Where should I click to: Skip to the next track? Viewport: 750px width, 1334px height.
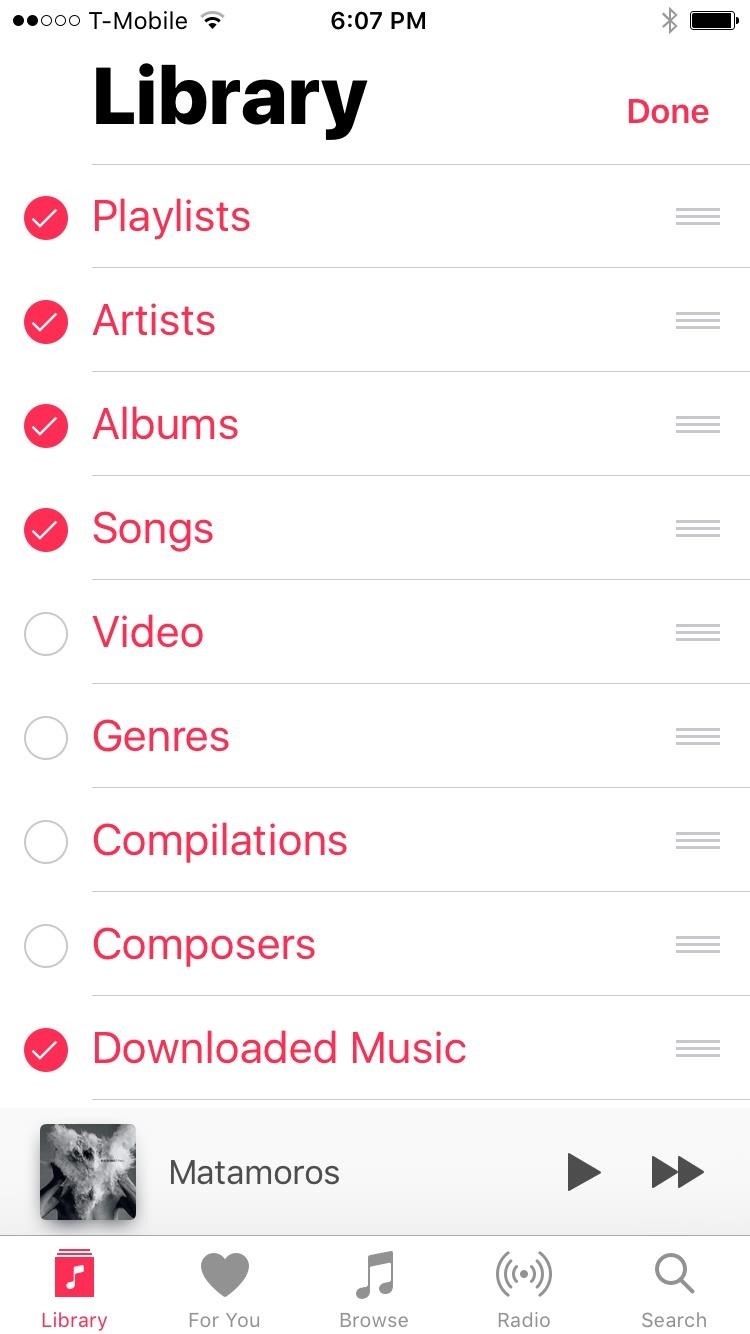(x=677, y=1171)
